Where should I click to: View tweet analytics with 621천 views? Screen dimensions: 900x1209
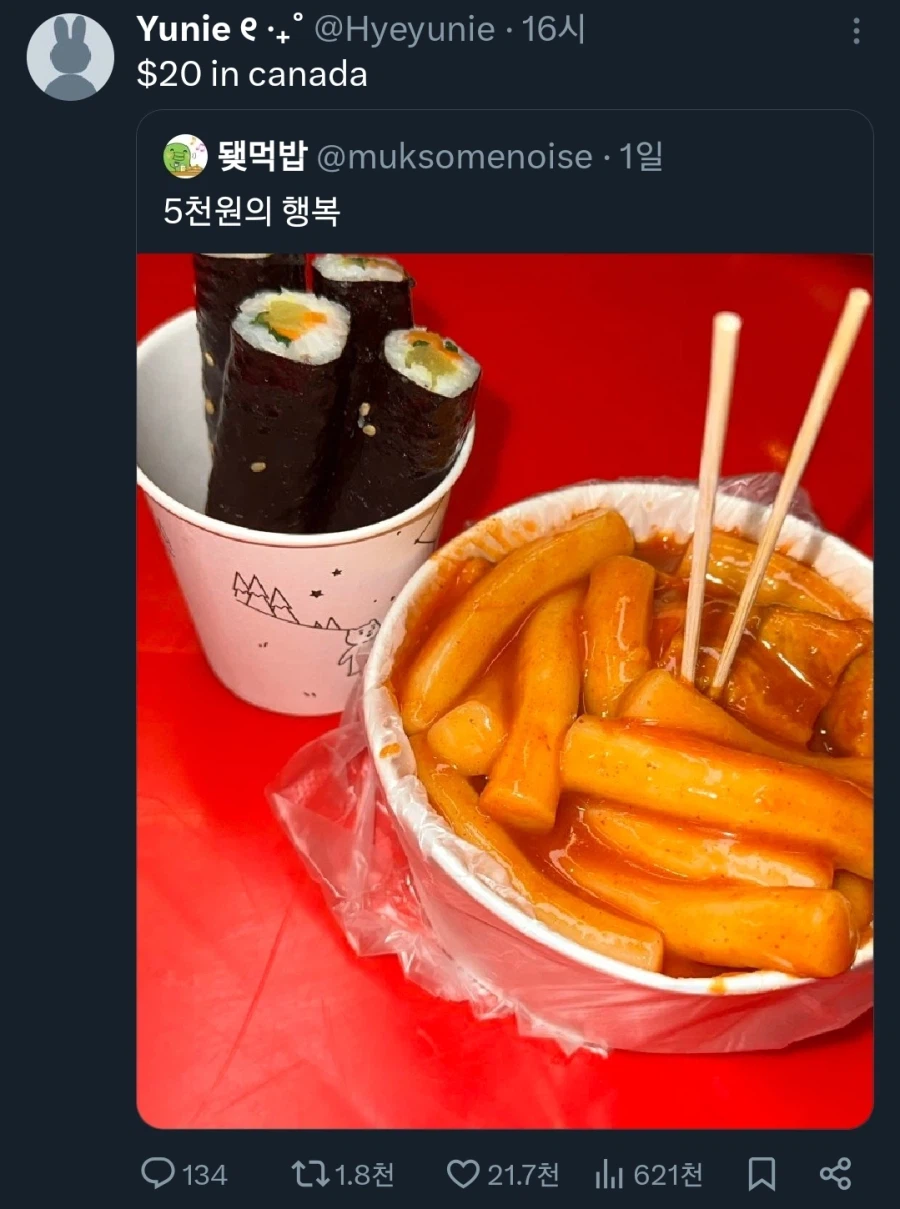click(x=610, y=1174)
